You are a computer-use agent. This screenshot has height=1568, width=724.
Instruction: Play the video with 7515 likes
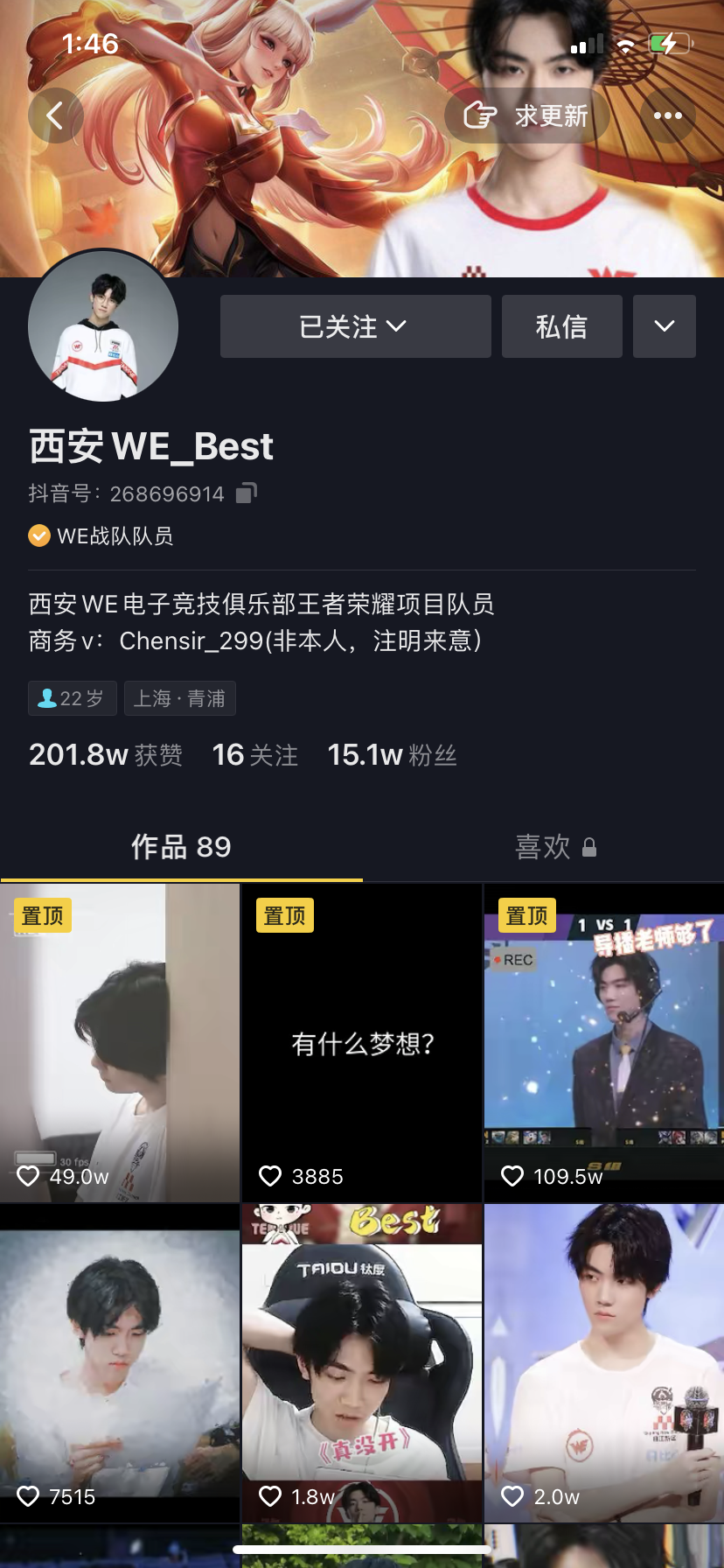click(120, 1362)
